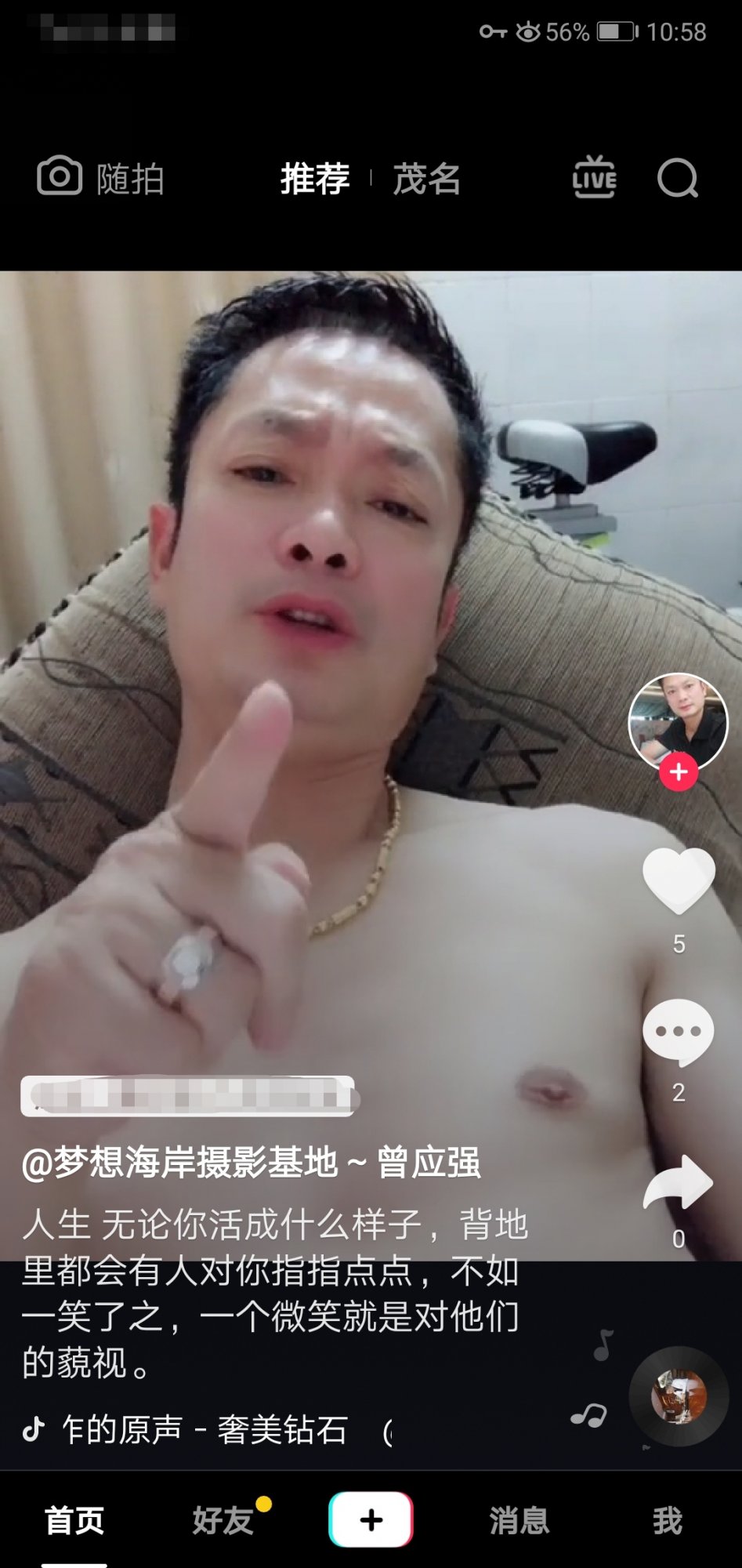The width and height of the screenshot is (742, 1568).
Task: Open the search magnifier
Action: [677, 179]
